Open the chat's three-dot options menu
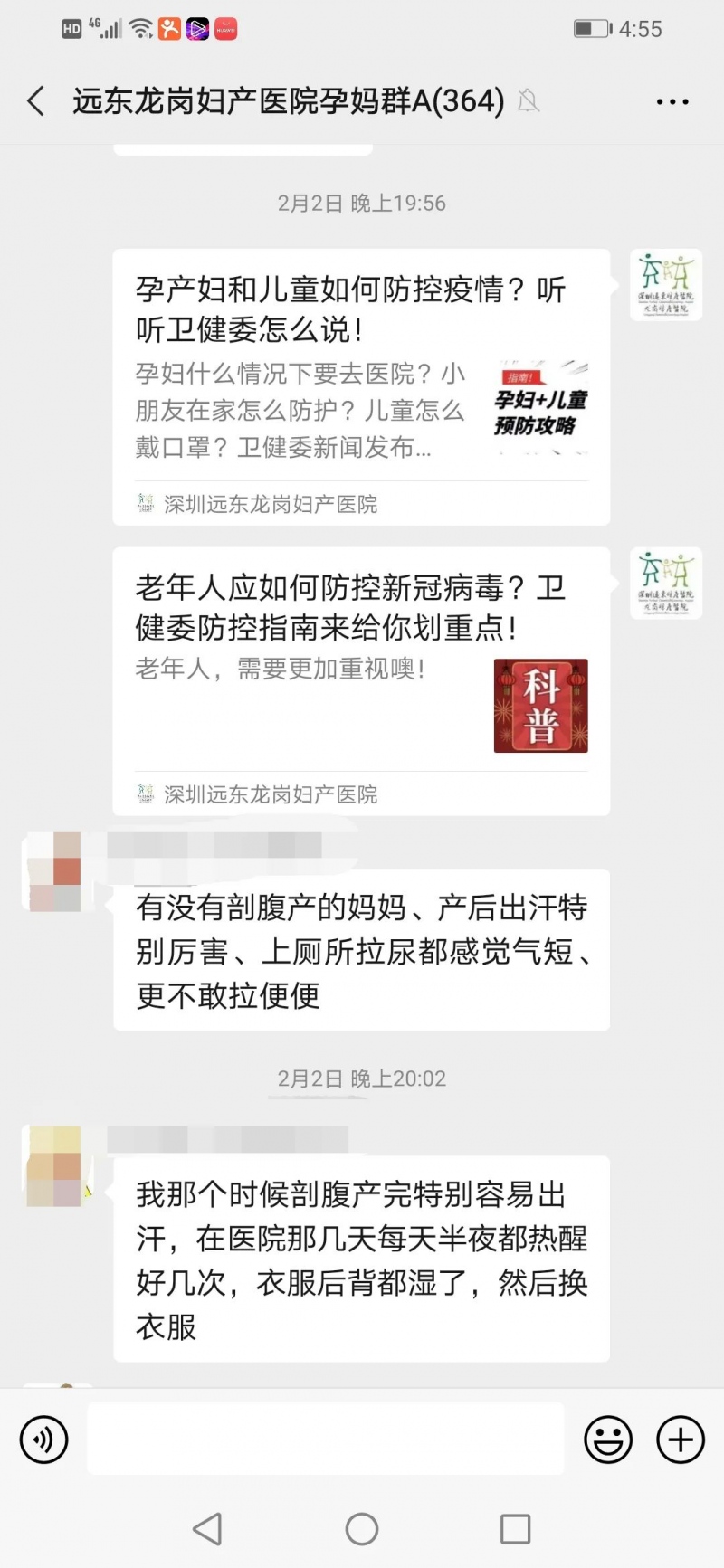The width and height of the screenshot is (724, 1568). point(672,101)
